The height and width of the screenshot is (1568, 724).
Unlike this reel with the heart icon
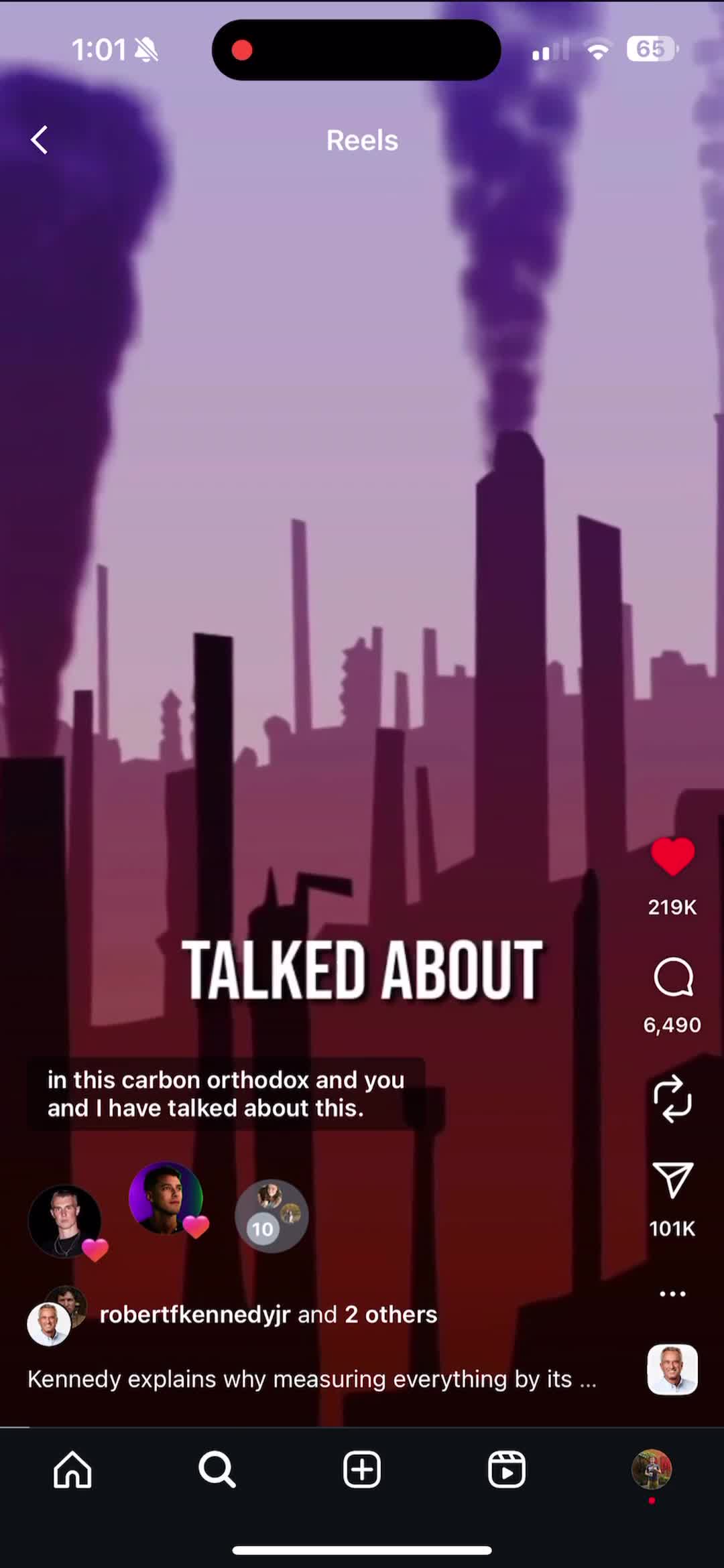(672, 856)
